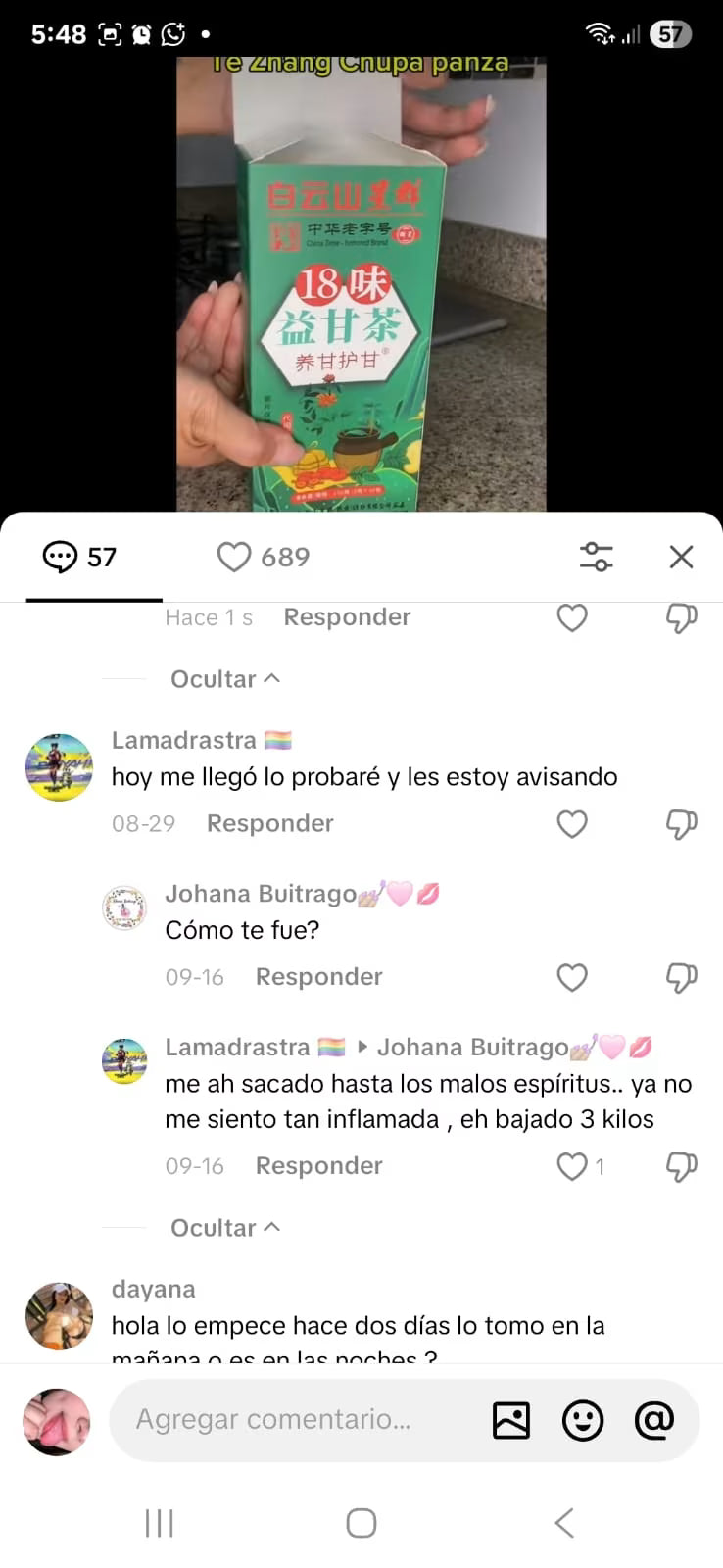Reply to Johana Buitrago's comment
The width and height of the screenshot is (723, 1568).
pos(318,977)
